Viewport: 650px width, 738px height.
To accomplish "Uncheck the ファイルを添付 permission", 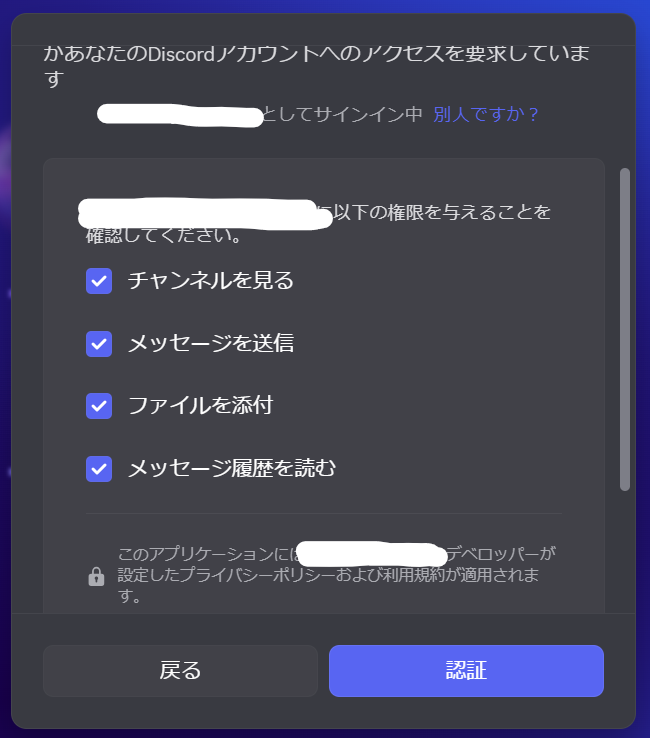I will coord(99,406).
